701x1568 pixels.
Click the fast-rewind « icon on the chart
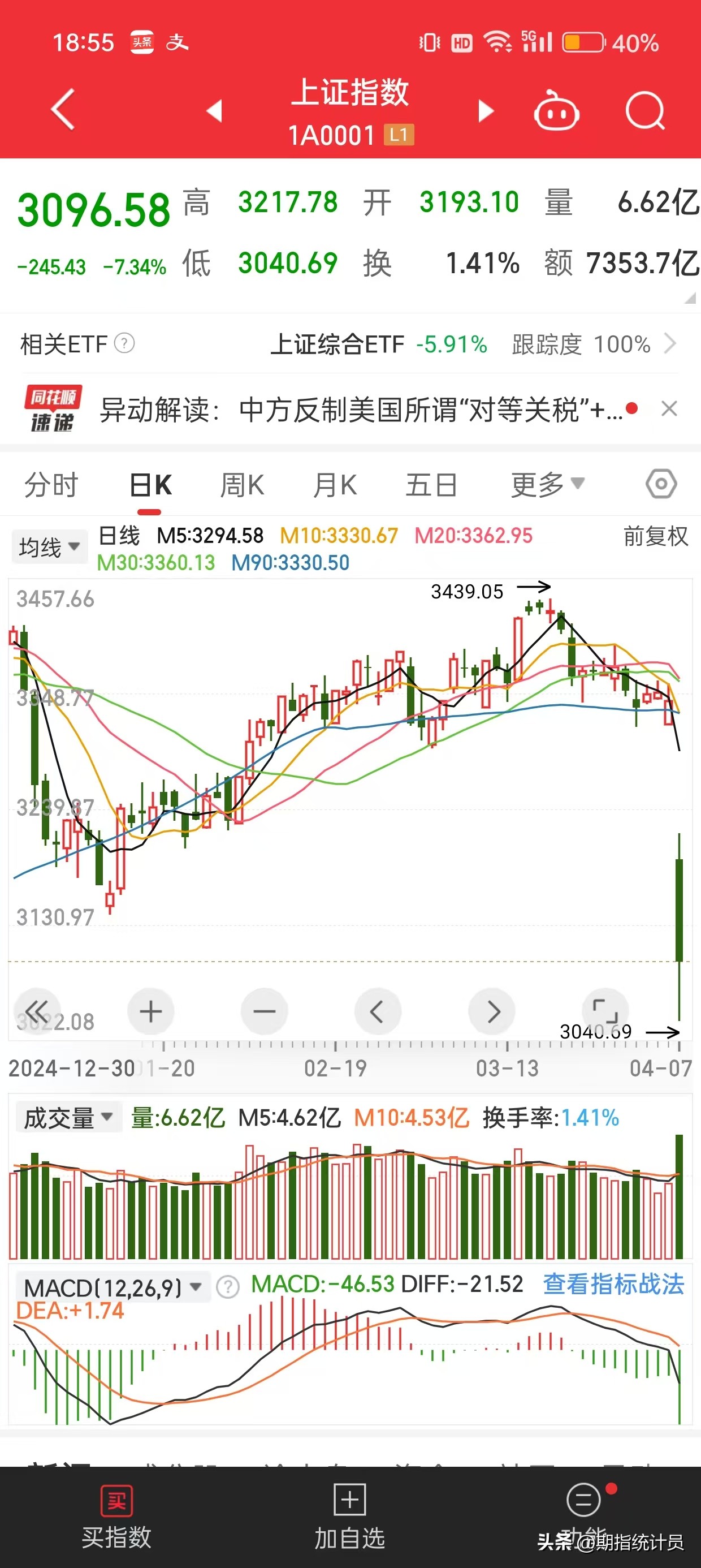(38, 1011)
